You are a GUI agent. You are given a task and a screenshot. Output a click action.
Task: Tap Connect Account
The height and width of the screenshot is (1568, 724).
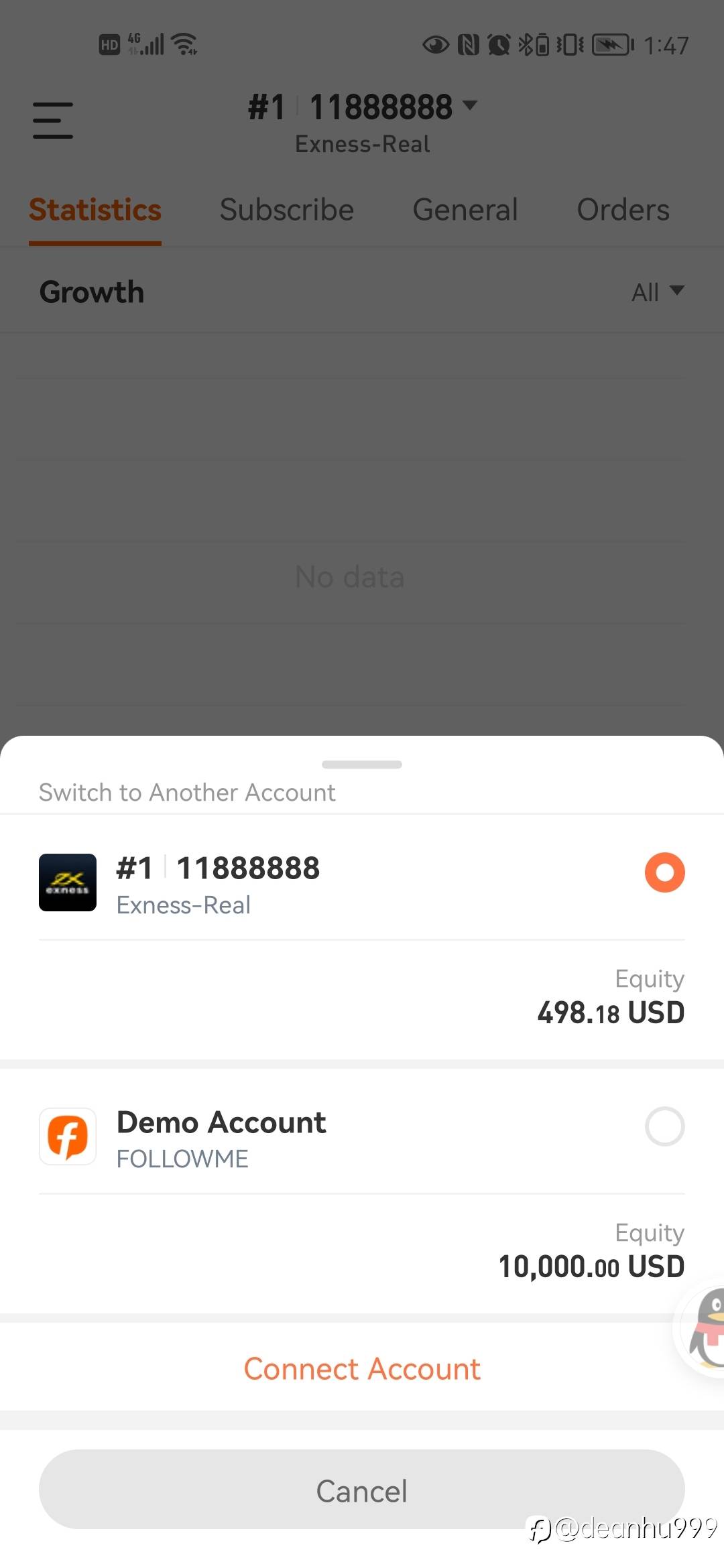[x=362, y=1368]
